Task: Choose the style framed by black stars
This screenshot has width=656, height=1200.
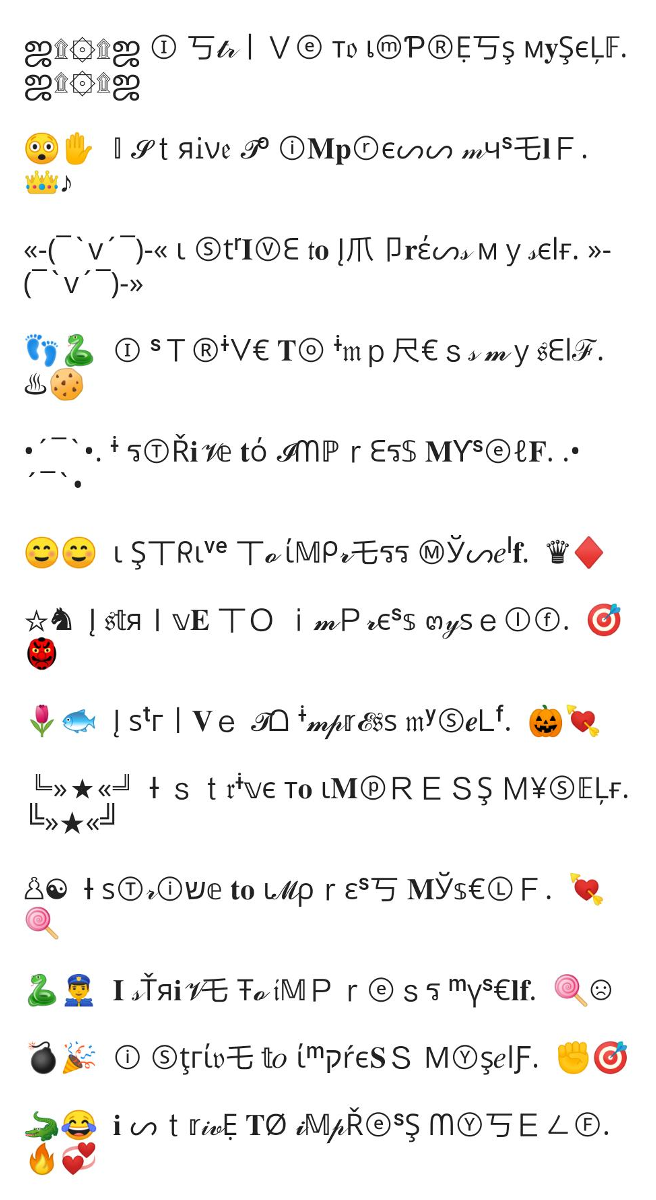Action: (x=326, y=804)
